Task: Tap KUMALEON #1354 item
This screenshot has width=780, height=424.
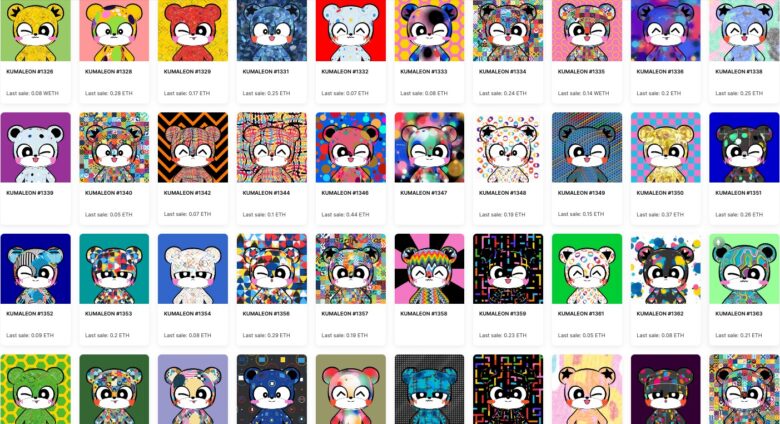Action: (x=193, y=269)
